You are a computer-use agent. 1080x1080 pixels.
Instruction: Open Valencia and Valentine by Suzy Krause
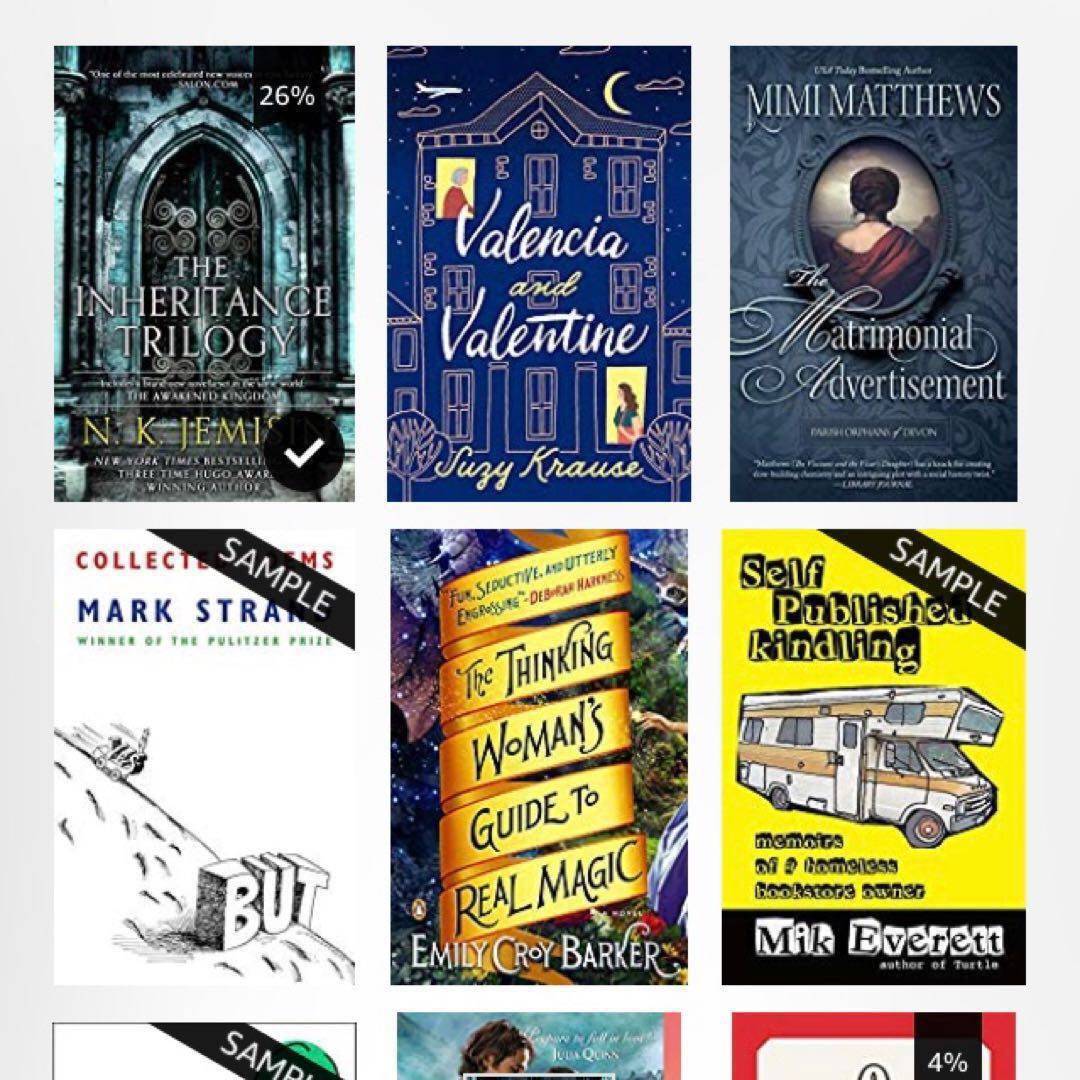(538, 273)
